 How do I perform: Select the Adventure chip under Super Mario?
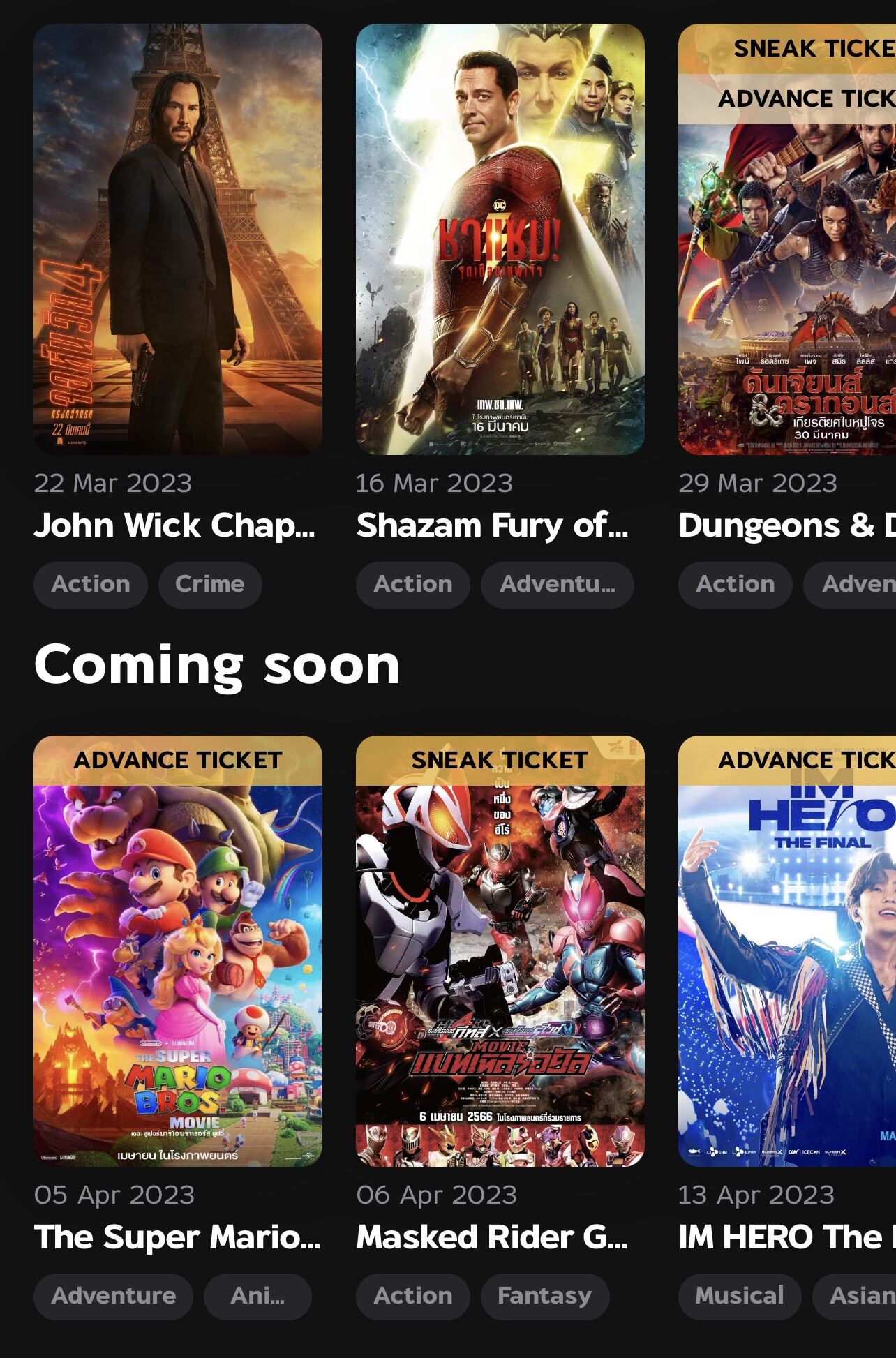point(113,1296)
